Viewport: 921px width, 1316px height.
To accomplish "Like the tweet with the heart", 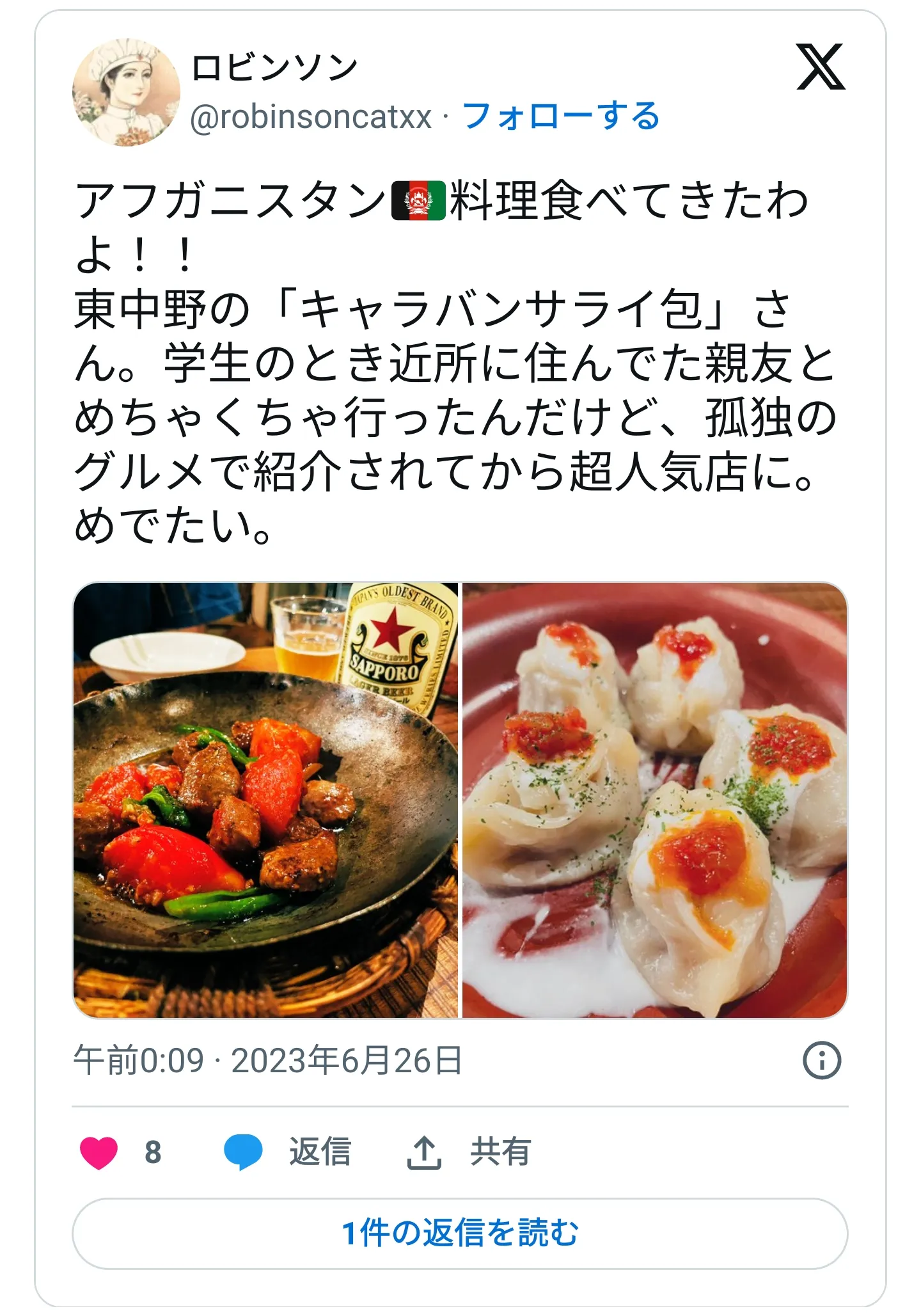I will click(99, 1152).
